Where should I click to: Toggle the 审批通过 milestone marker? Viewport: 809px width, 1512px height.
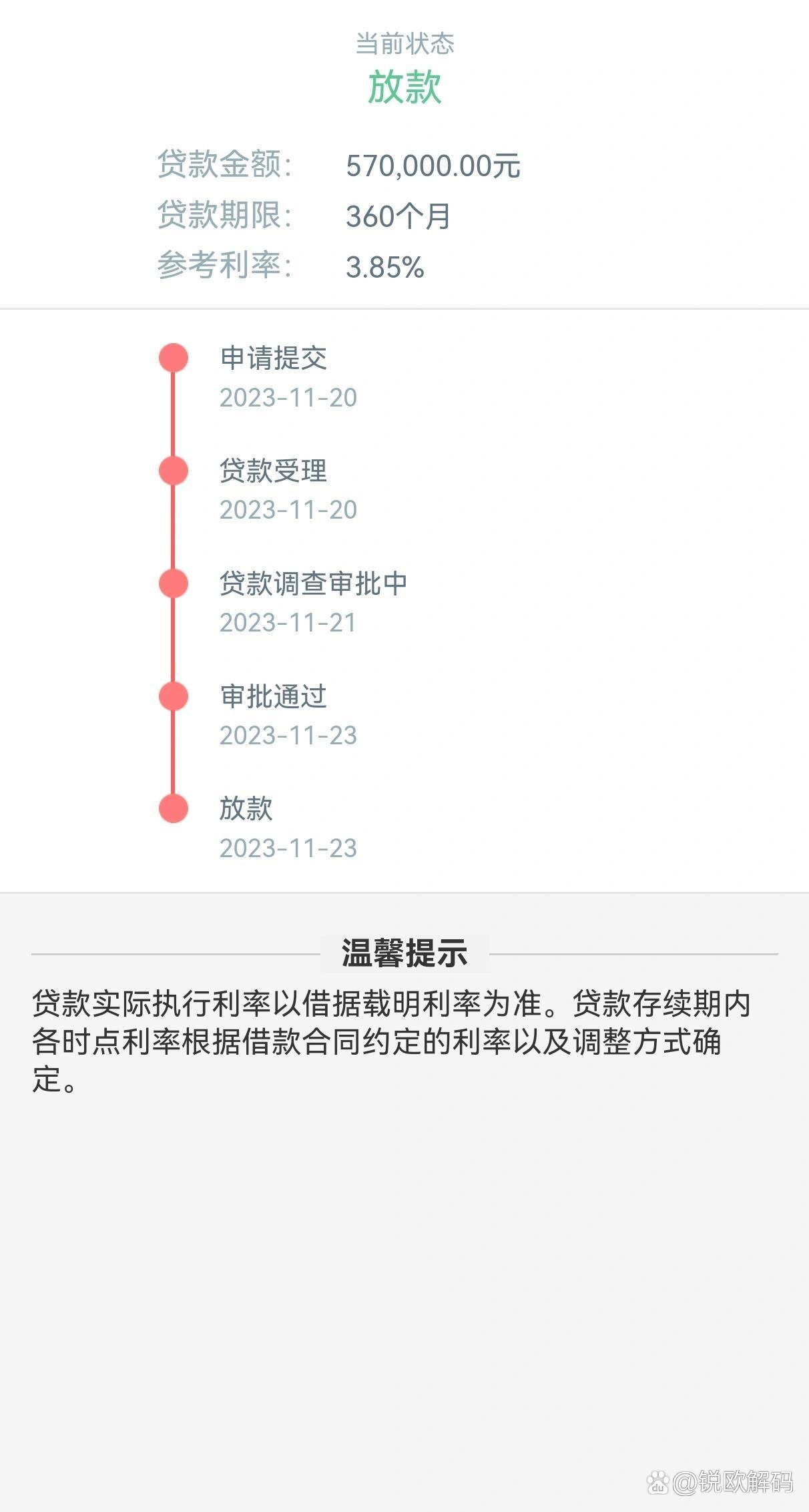tap(172, 695)
